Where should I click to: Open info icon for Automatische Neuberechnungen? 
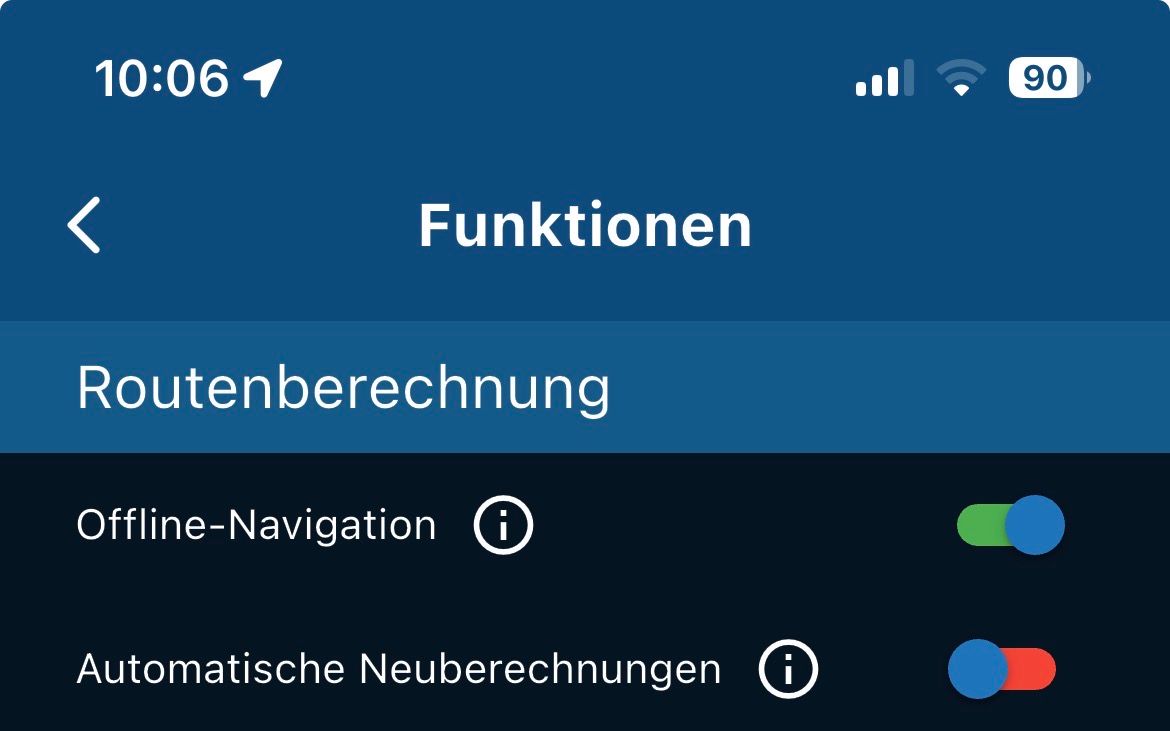click(788, 669)
